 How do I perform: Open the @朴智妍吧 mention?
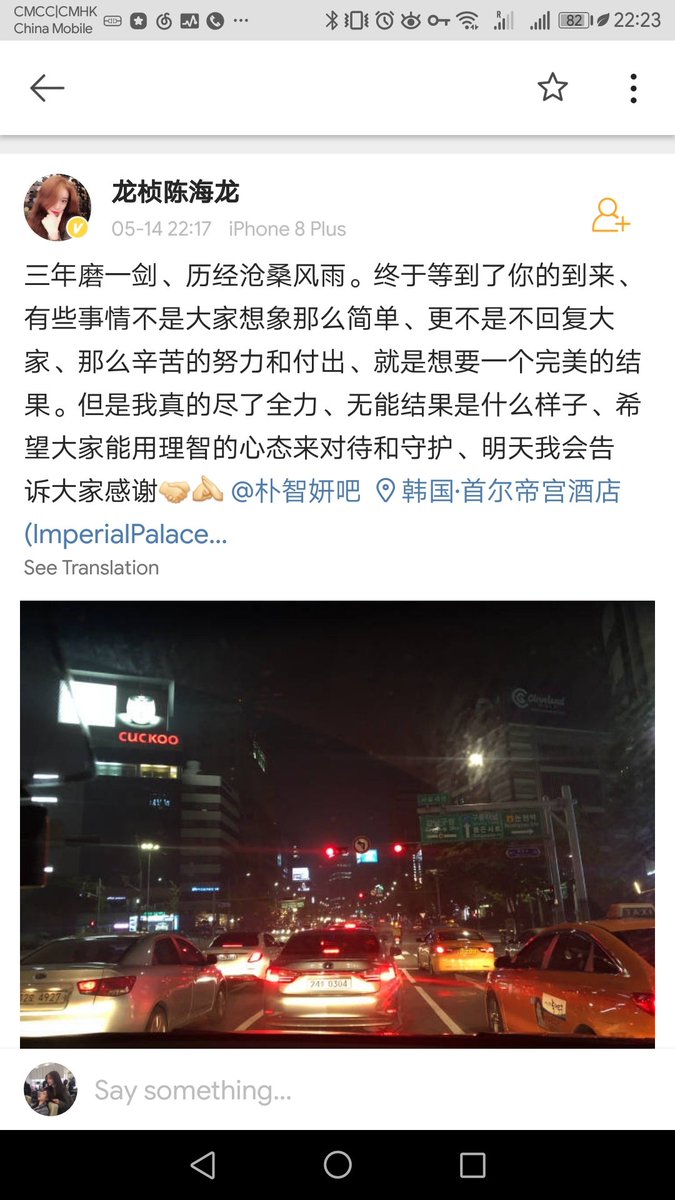[296, 491]
